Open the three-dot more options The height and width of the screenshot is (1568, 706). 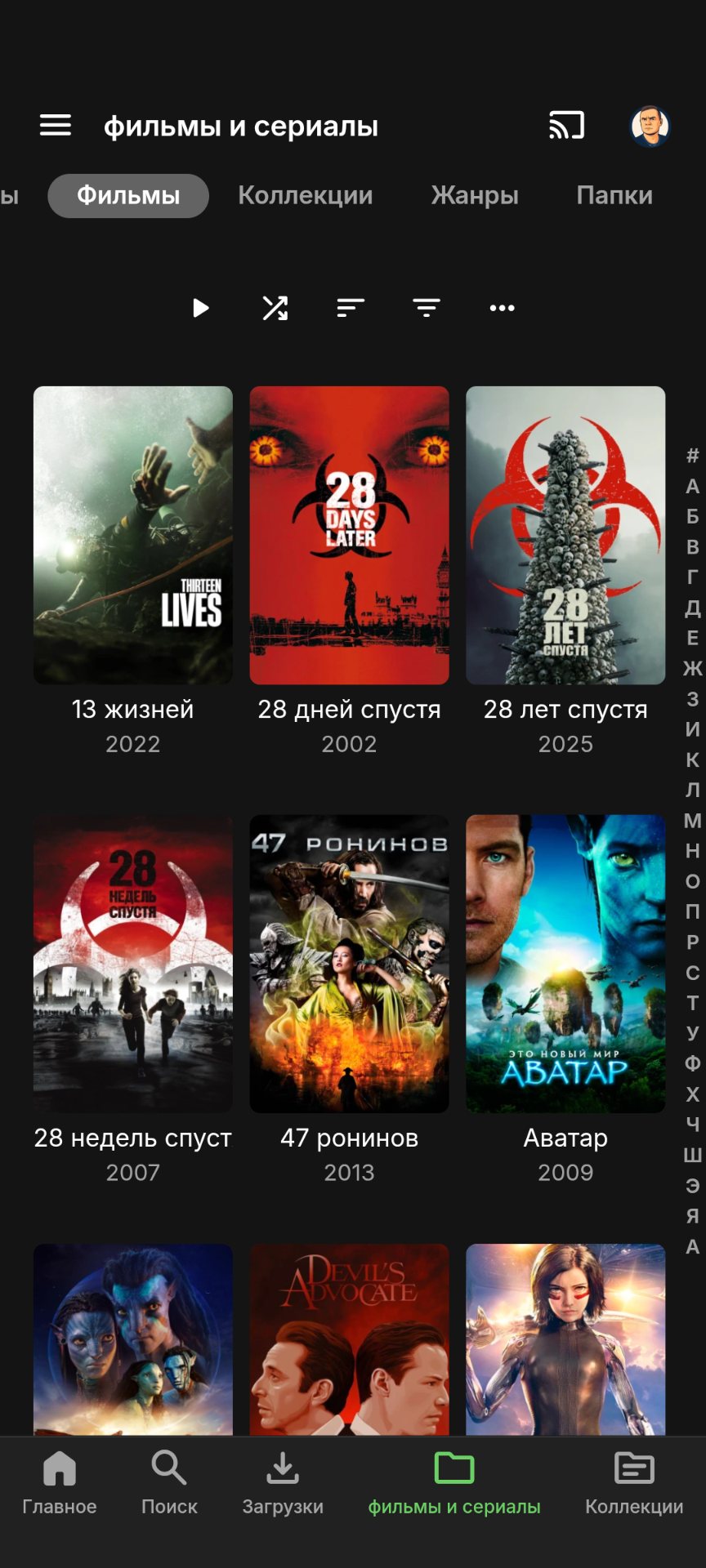(502, 308)
